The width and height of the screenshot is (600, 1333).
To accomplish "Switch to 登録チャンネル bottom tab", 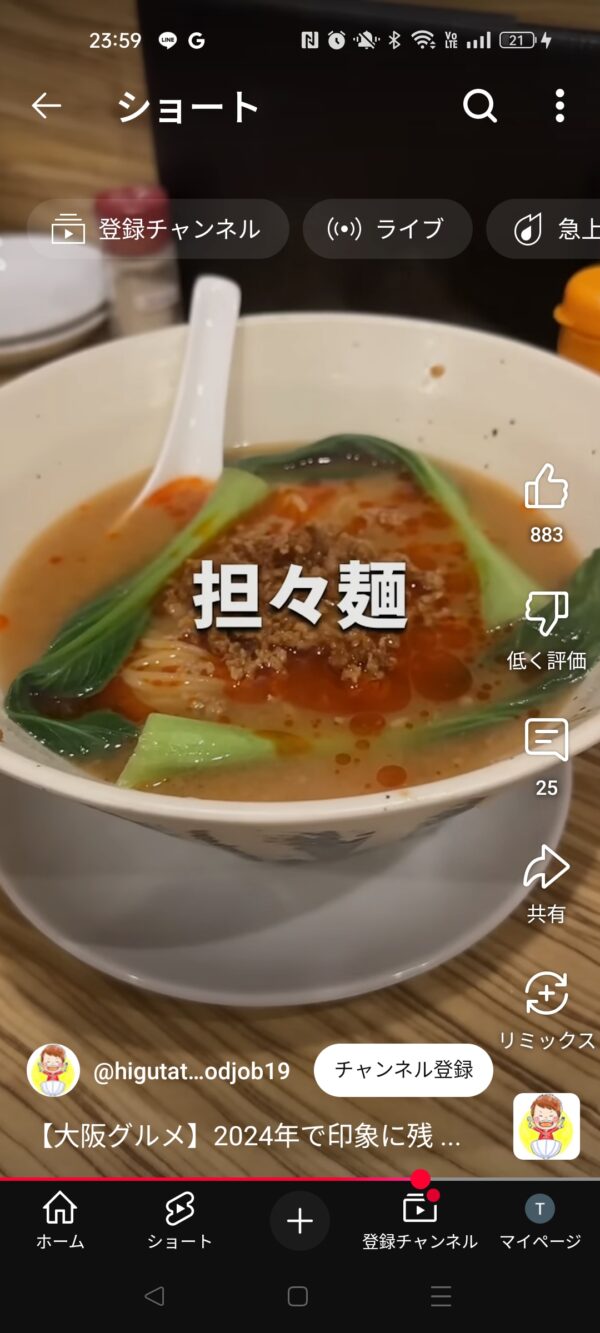I will (420, 1220).
